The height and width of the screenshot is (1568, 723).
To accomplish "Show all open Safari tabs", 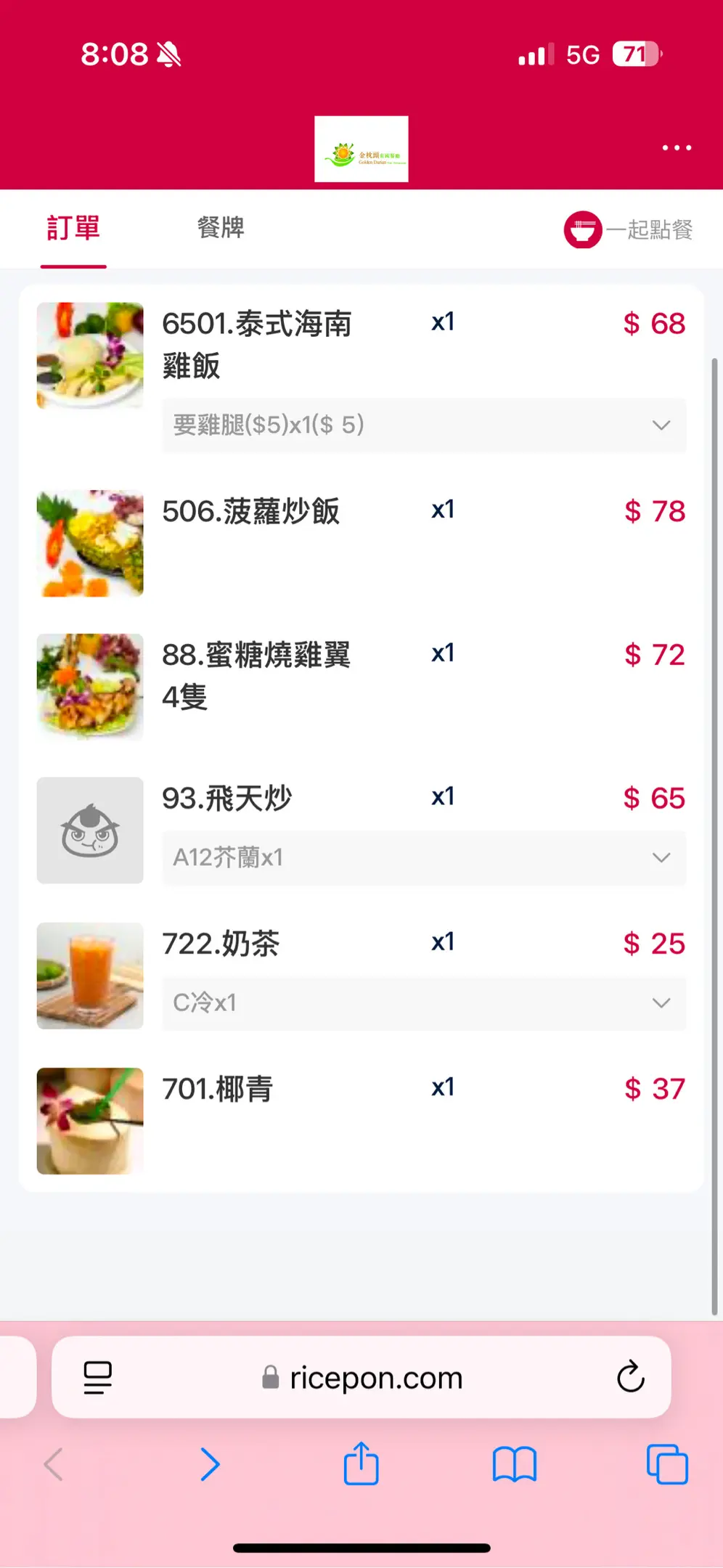I will click(x=666, y=1464).
